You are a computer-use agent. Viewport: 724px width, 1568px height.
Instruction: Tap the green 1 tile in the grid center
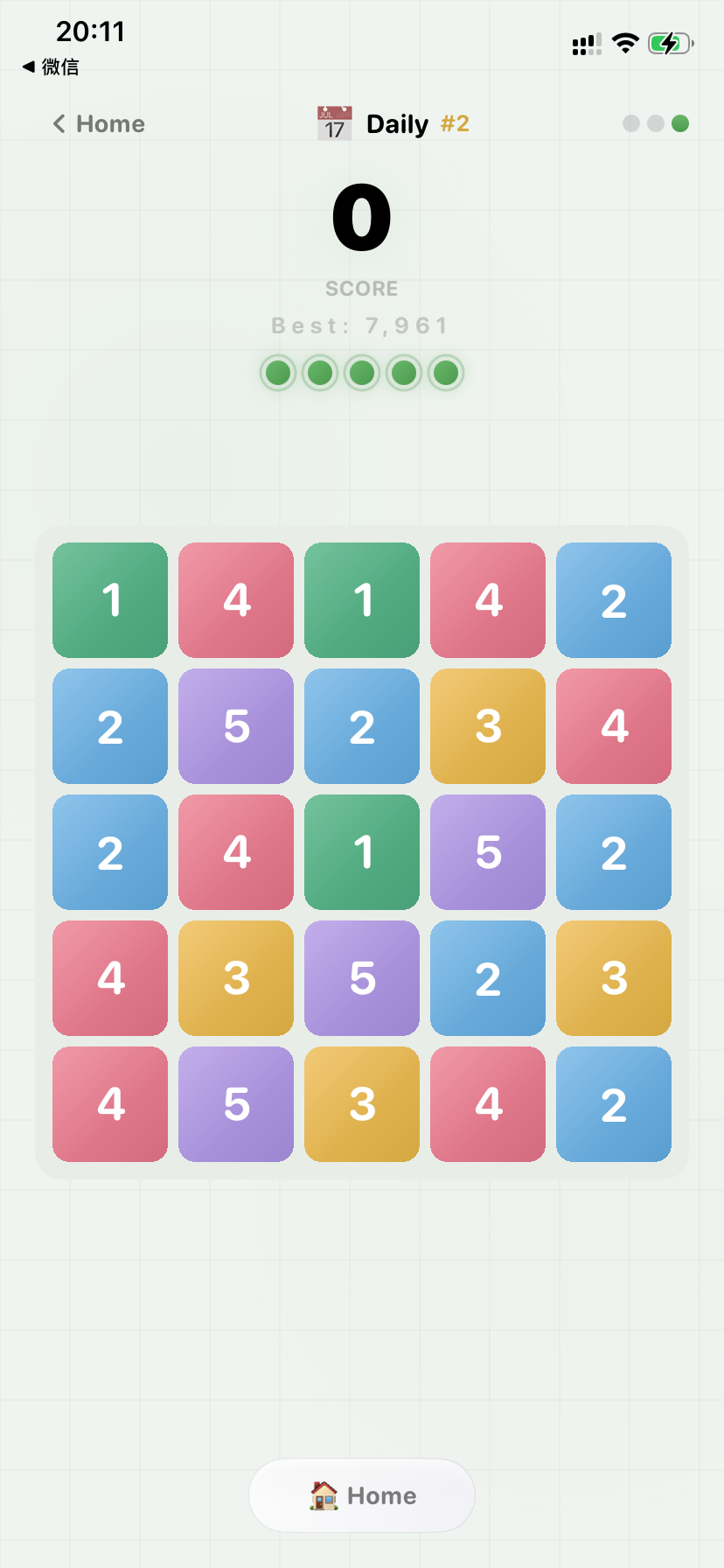click(x=361, y=851)
